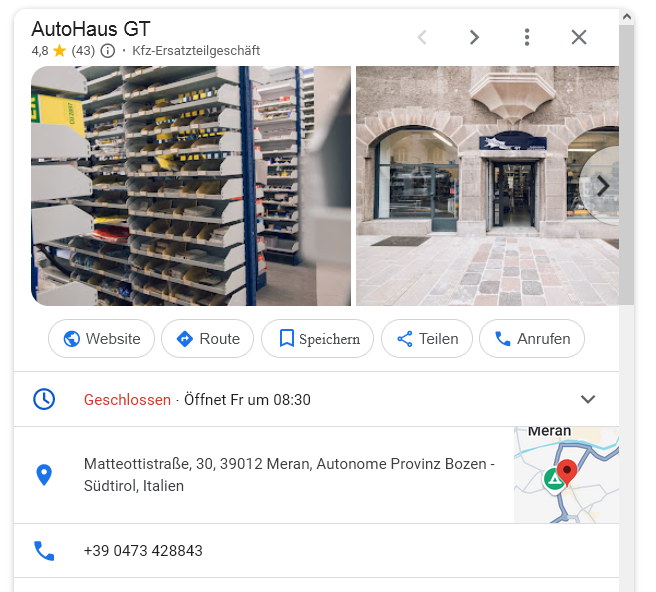
Task: Share this place via Teilen
Action: pos(427,339)
